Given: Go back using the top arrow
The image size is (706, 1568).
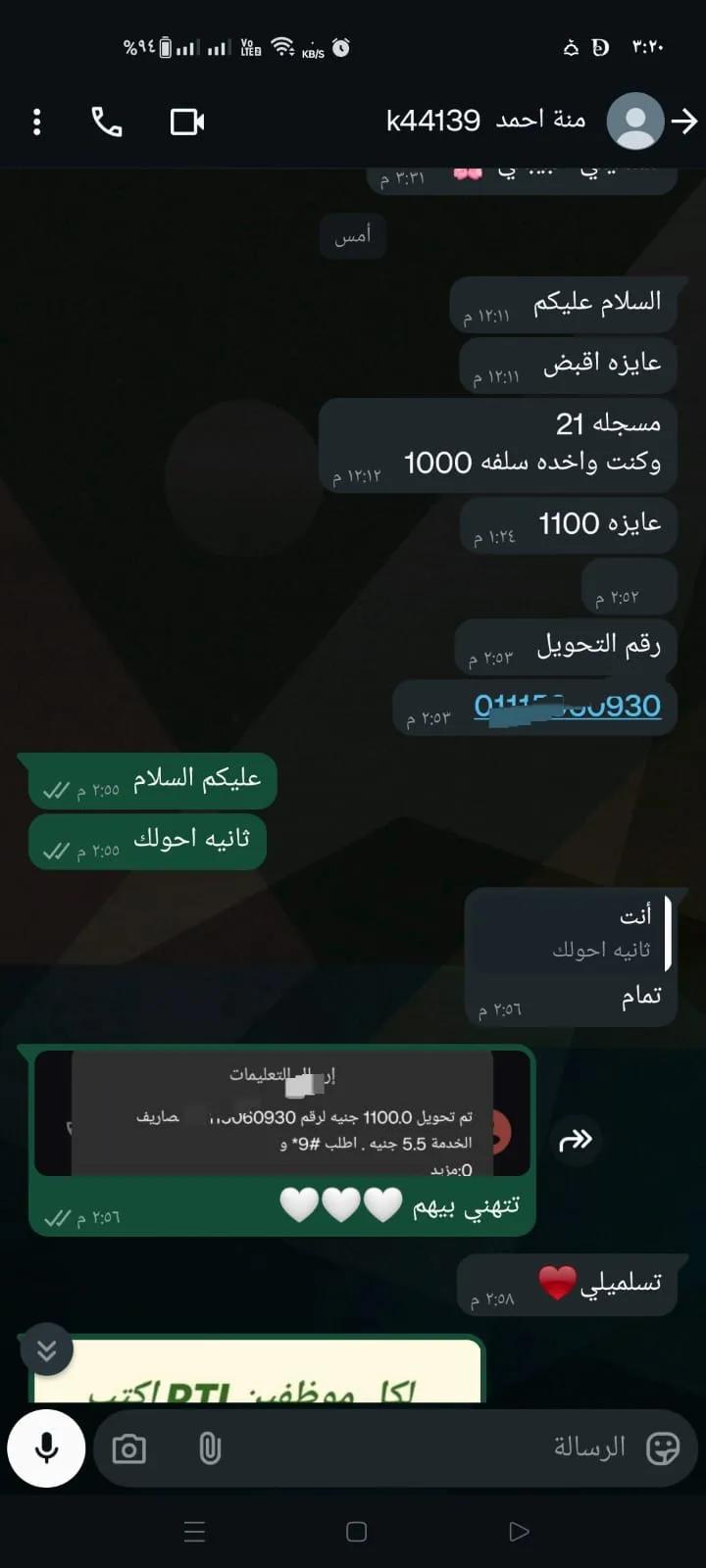Looking at the screenshot, I should tap(683, 122).
